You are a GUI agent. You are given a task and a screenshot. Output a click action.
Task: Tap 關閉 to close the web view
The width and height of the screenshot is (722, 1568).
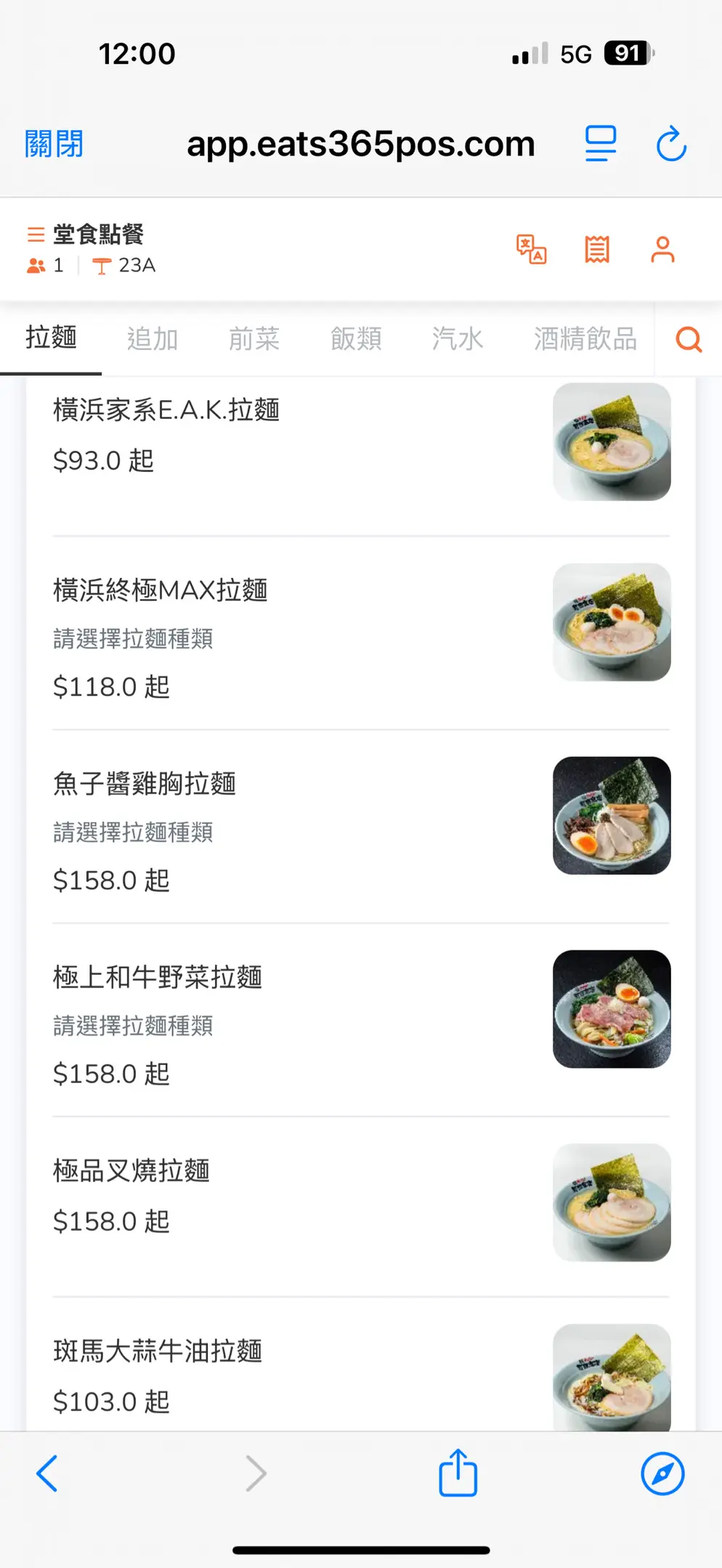point(54,144)
